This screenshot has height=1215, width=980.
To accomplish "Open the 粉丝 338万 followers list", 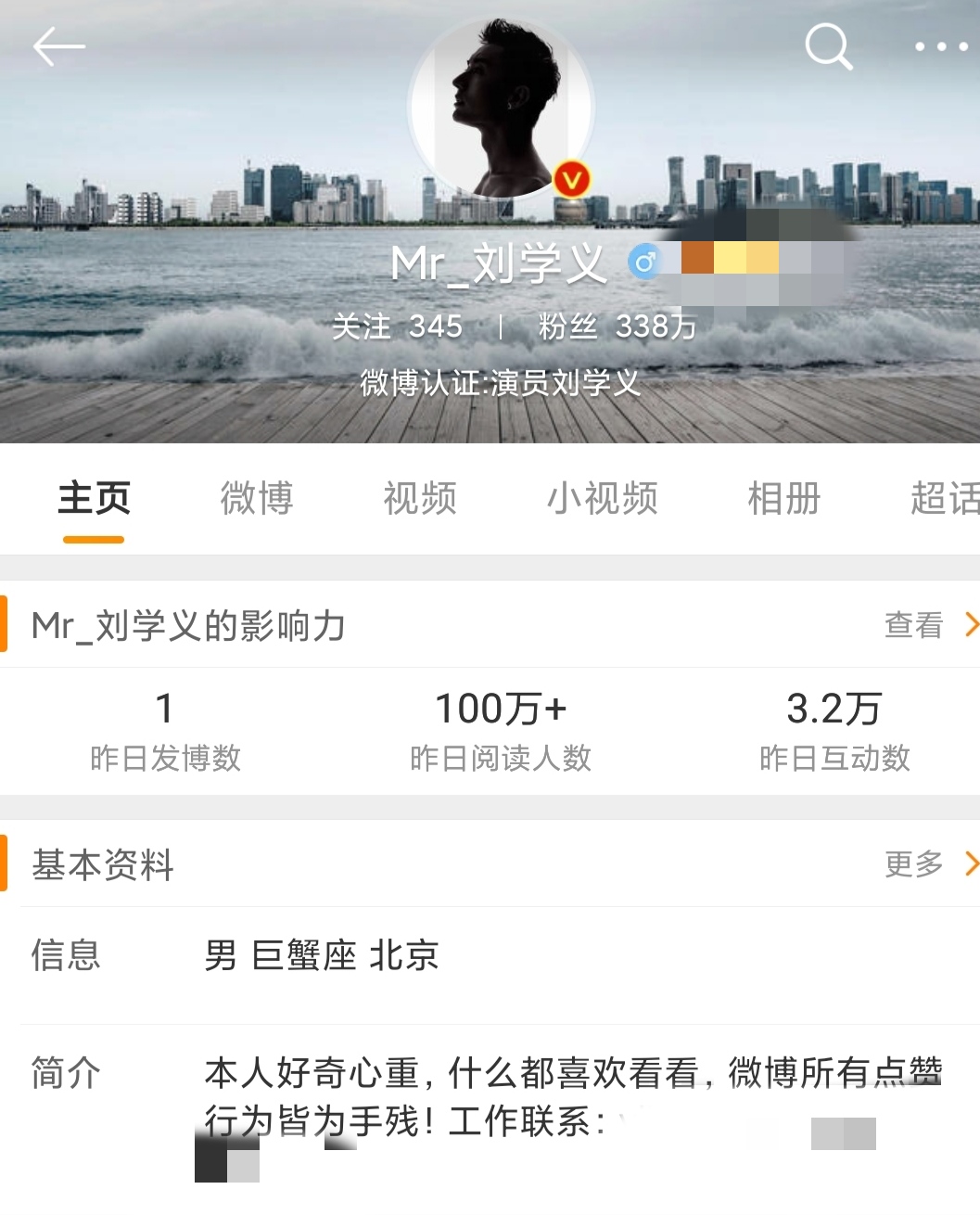I will coord(617,326).
